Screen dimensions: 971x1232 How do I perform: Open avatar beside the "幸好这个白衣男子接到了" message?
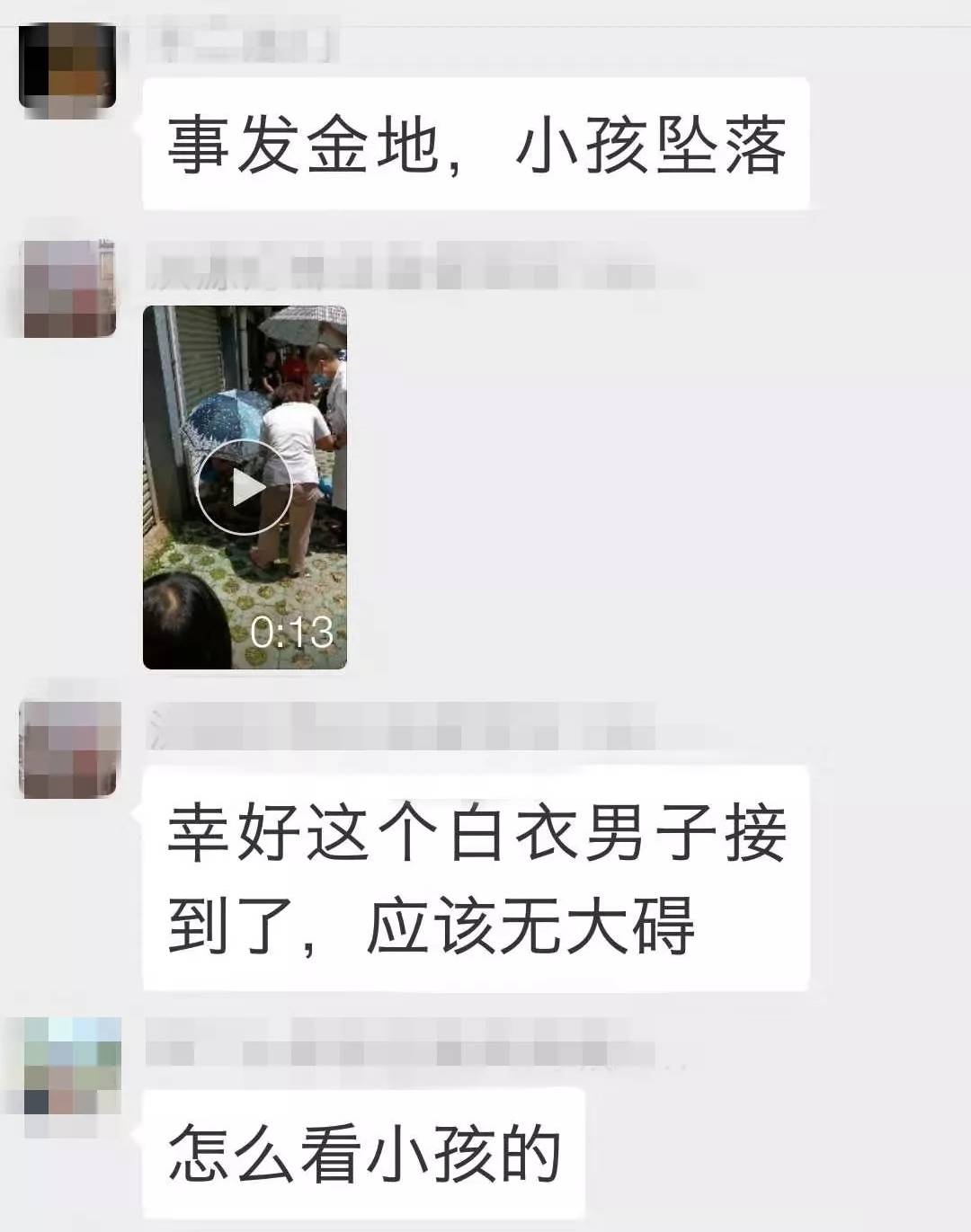click(x=70, y=749)
